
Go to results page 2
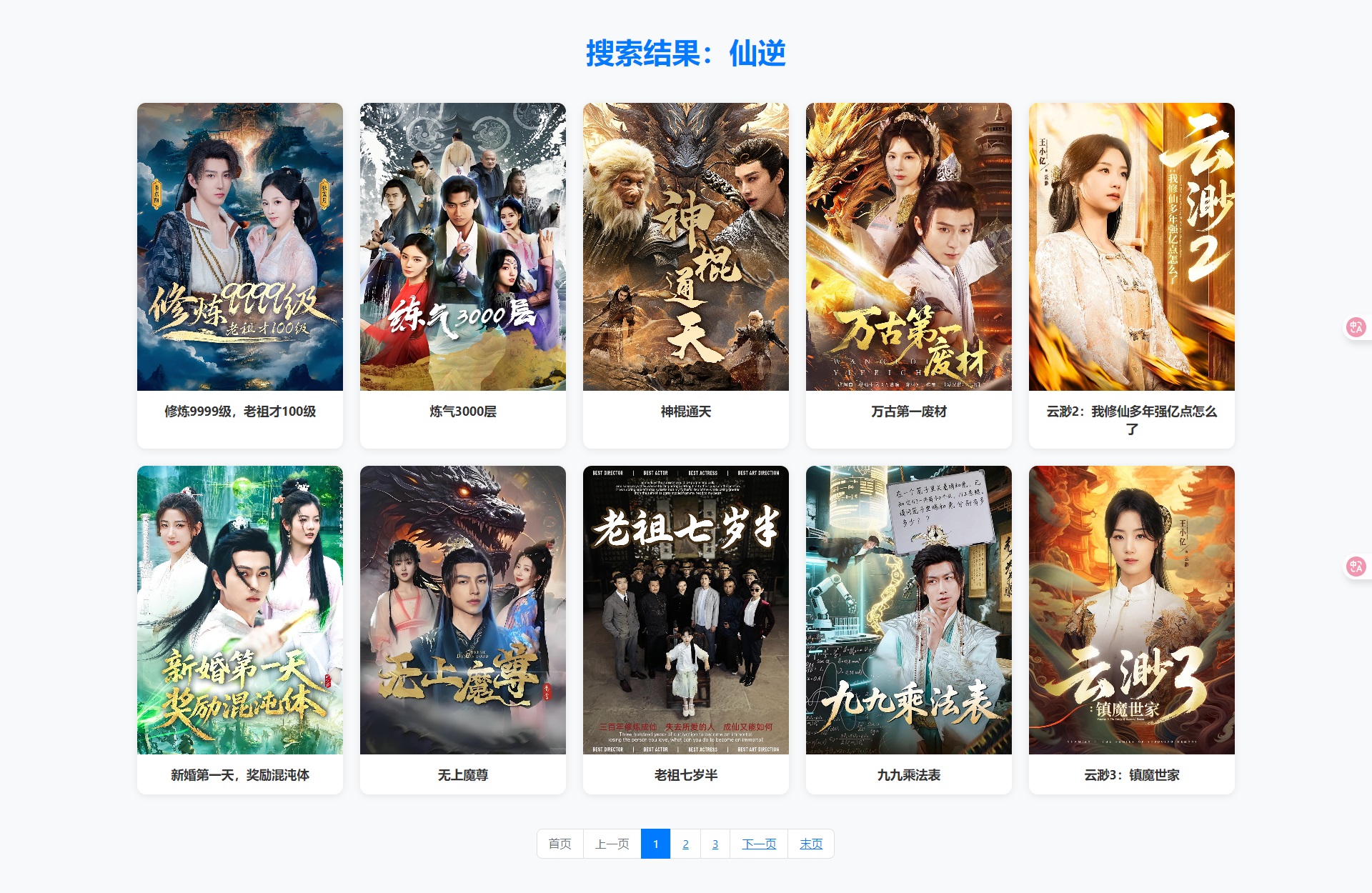pos(685,844)
